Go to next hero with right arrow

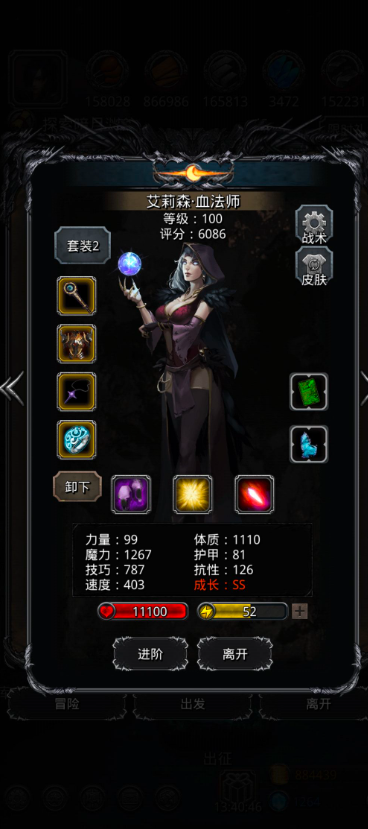[x=364, y=389]
